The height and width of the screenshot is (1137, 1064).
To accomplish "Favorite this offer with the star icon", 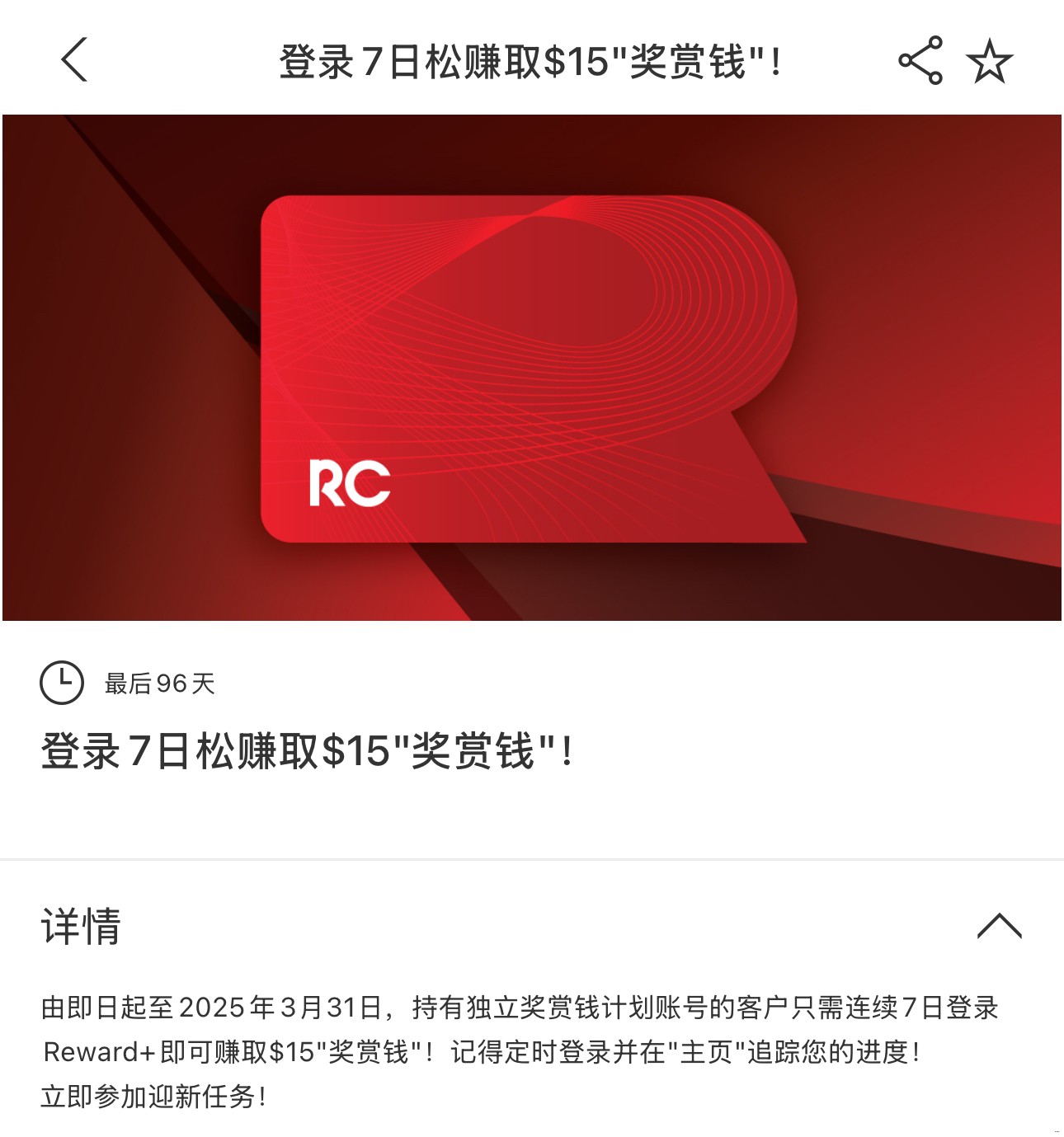I will coord(989,61).
